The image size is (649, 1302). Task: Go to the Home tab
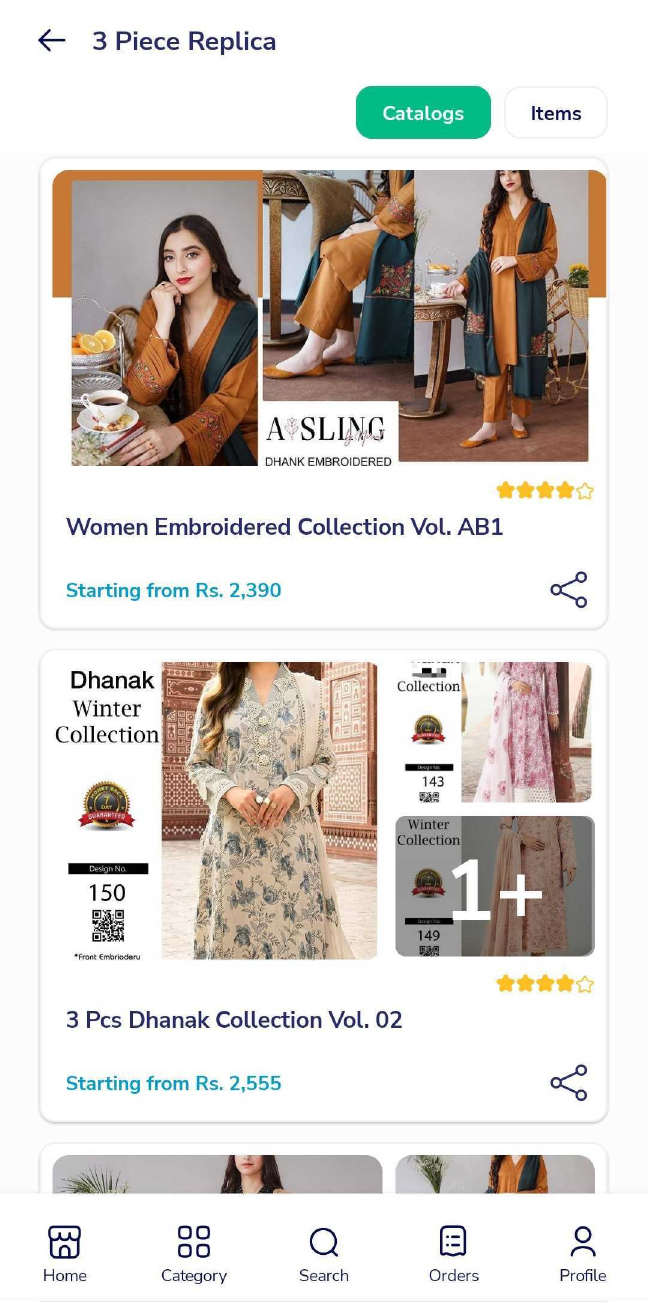click(x=65, y=1254)
